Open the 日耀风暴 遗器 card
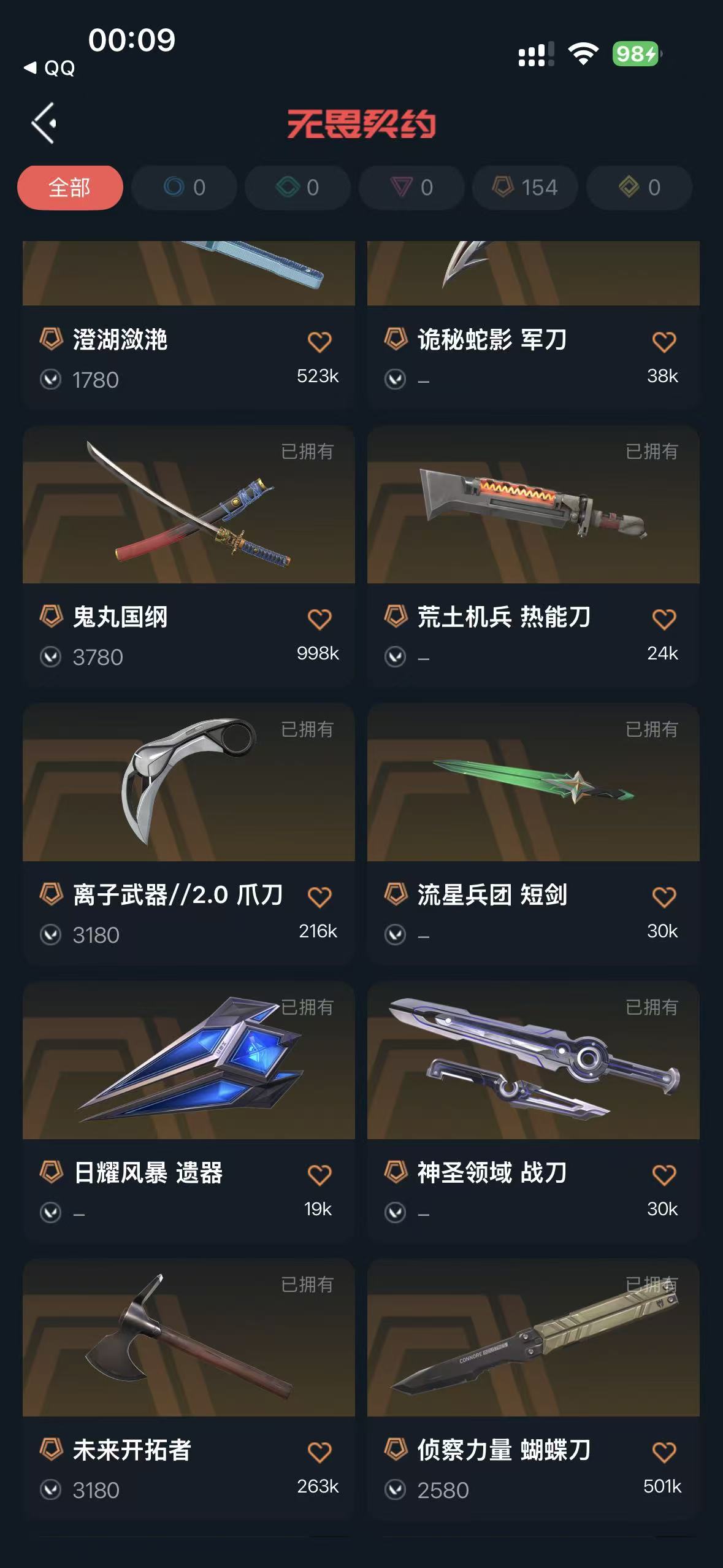The image size is (723, 1568). (189, 1112)
